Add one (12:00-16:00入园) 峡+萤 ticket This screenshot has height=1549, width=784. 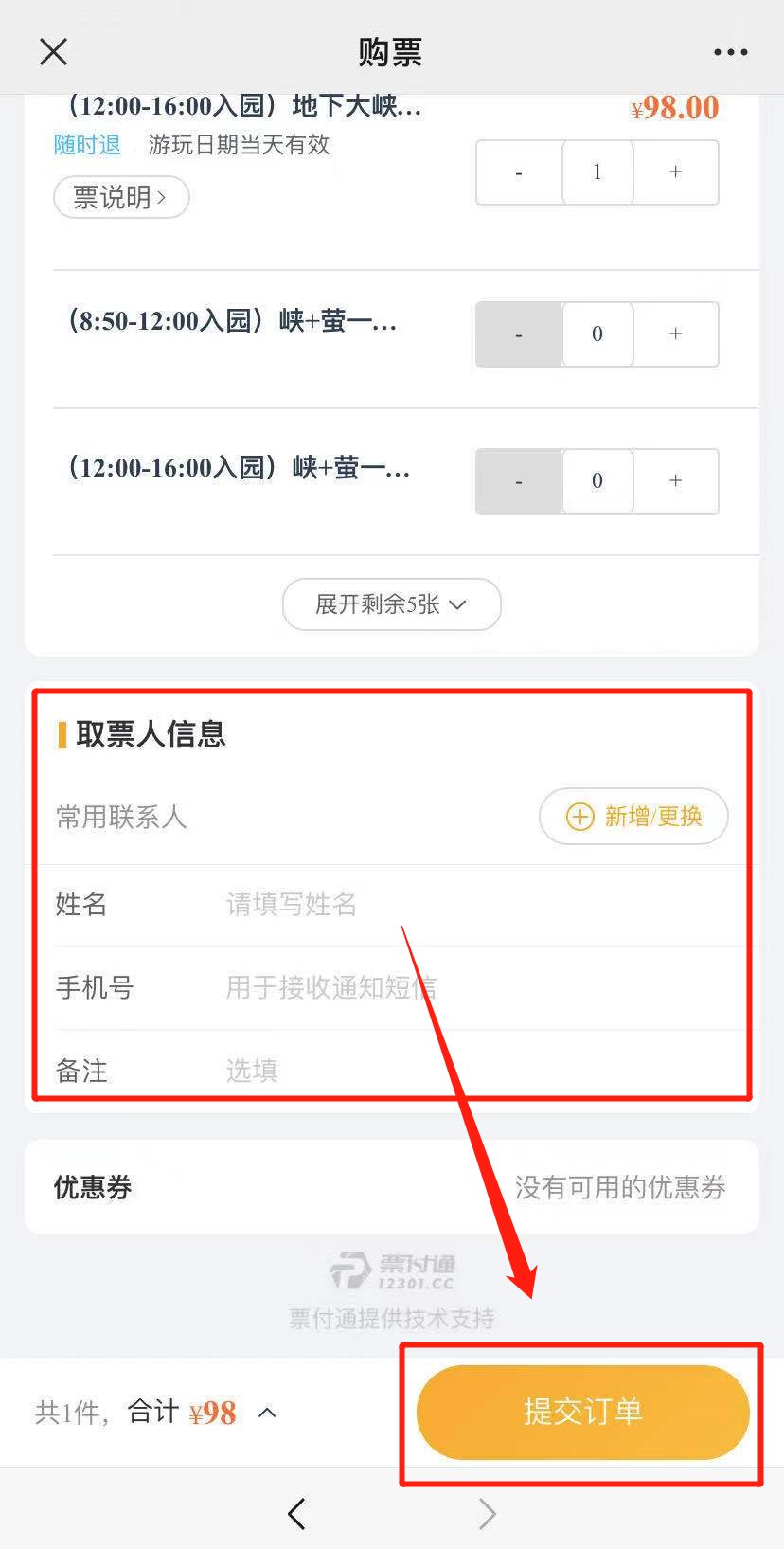(675, 481)
